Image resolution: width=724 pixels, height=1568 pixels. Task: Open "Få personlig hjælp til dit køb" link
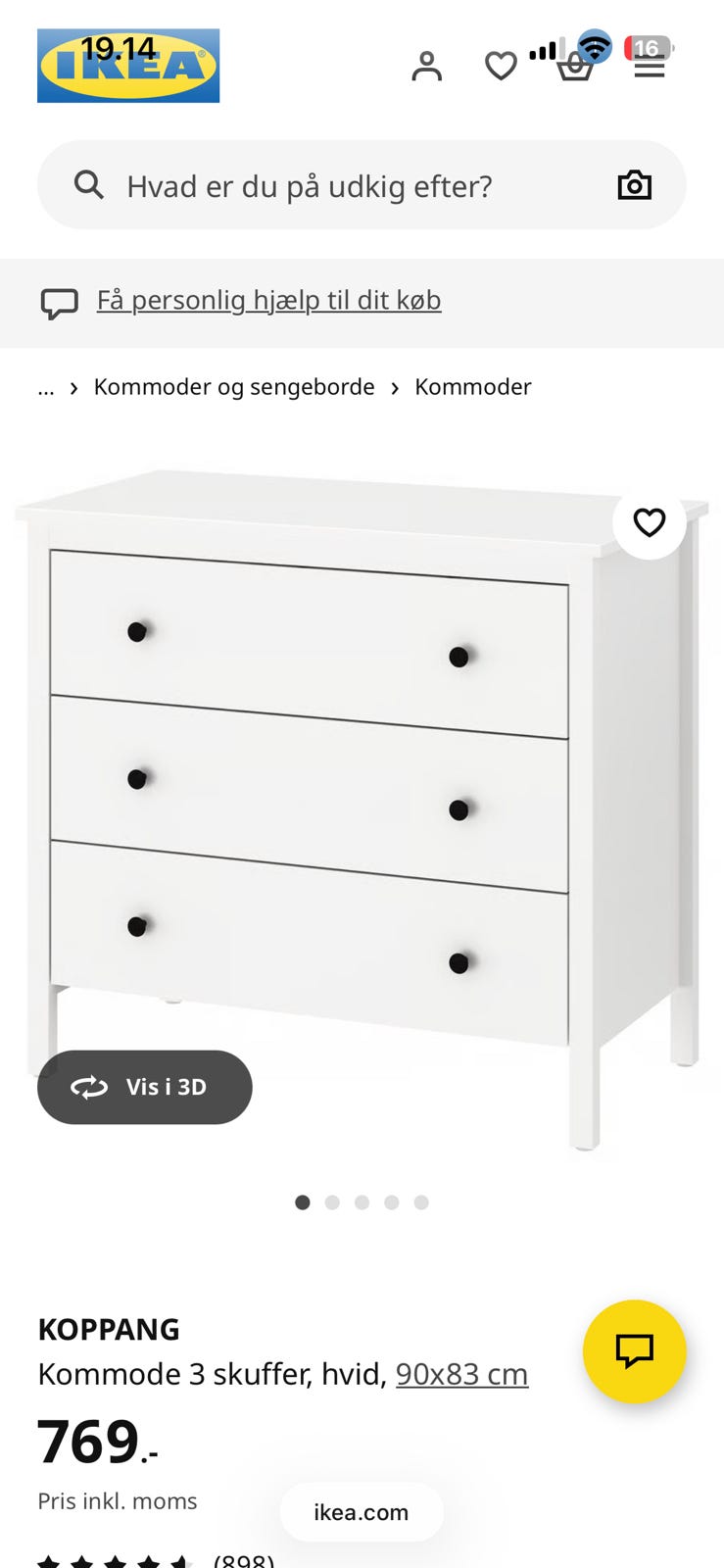(x=268, y=300)
